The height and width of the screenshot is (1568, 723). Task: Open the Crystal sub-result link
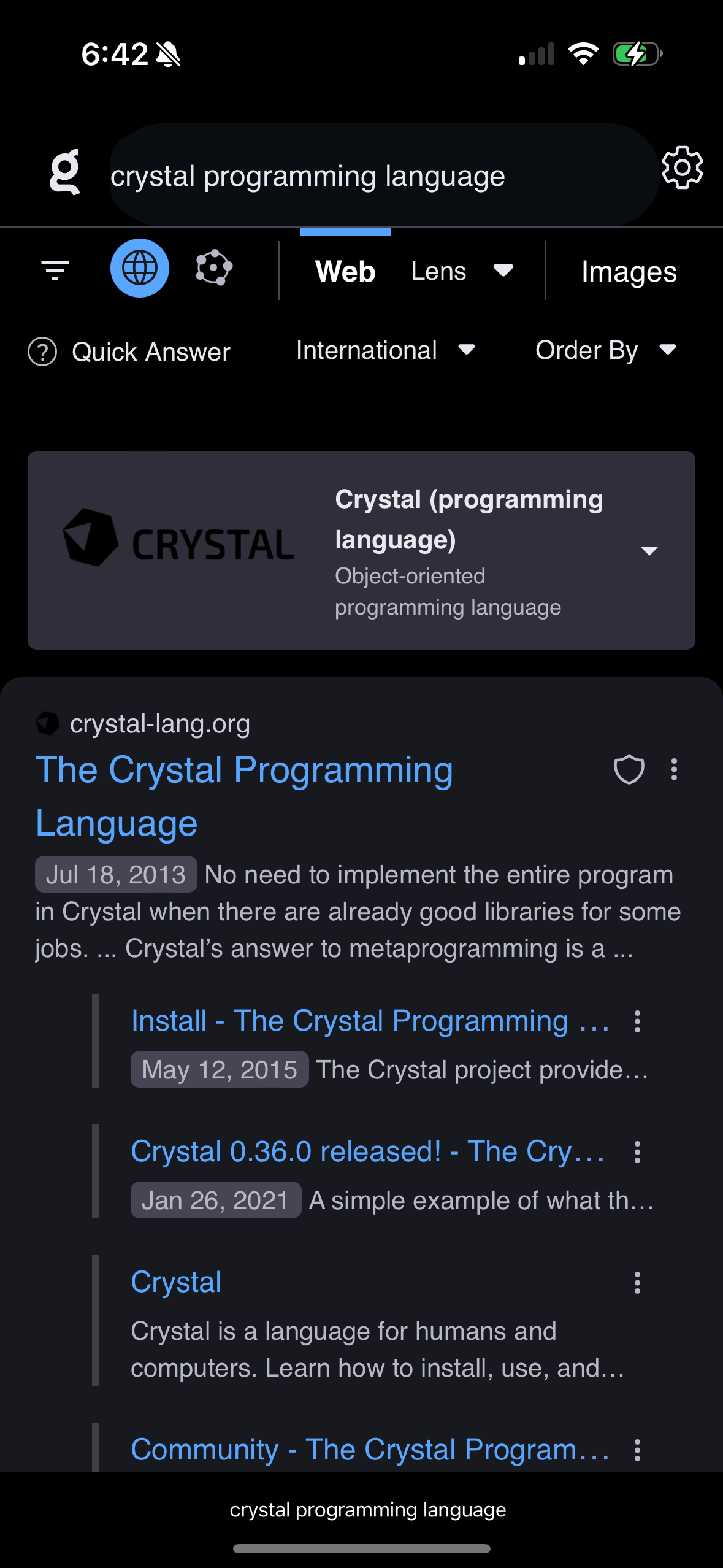[x=176, y=1283]
